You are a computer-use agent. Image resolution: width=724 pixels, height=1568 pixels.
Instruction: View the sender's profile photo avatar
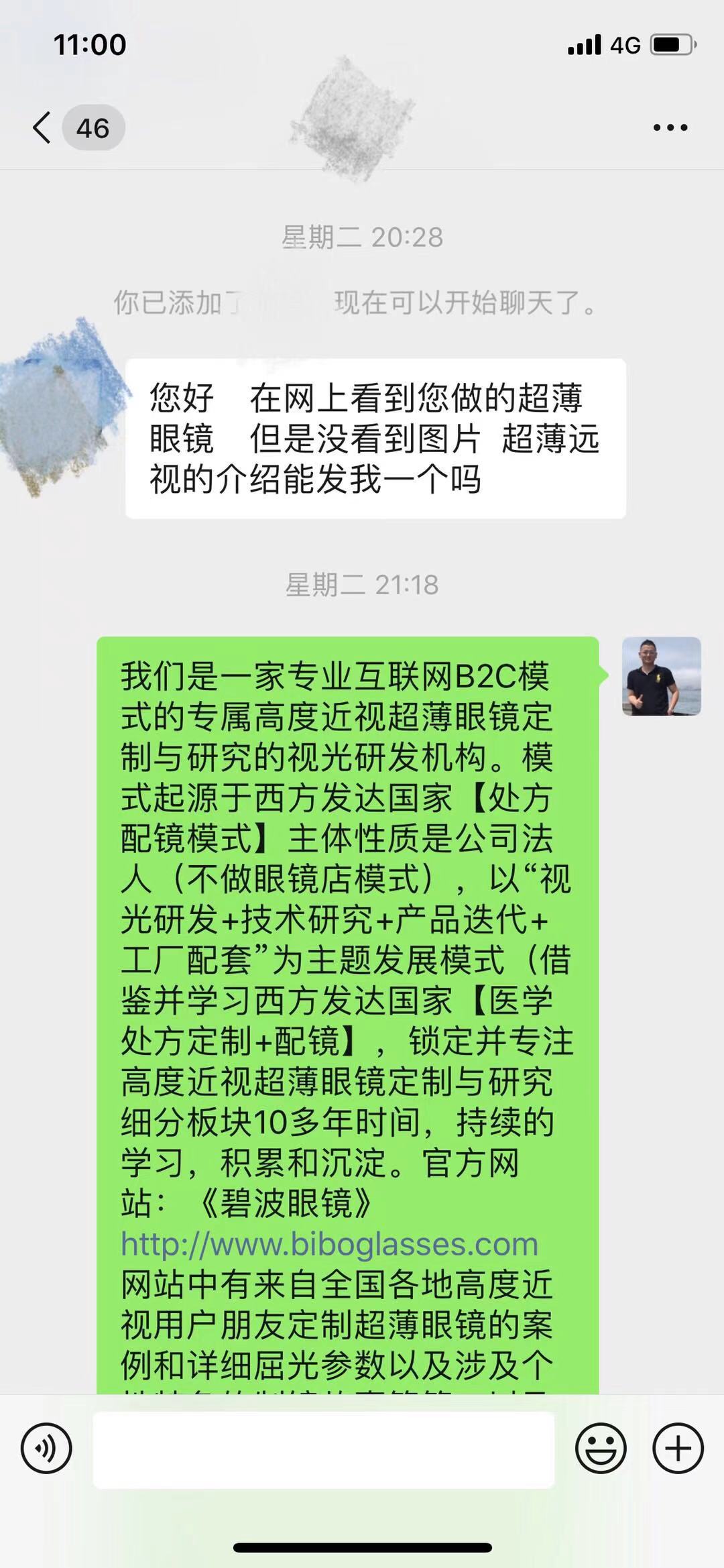(x=661, y=676)
